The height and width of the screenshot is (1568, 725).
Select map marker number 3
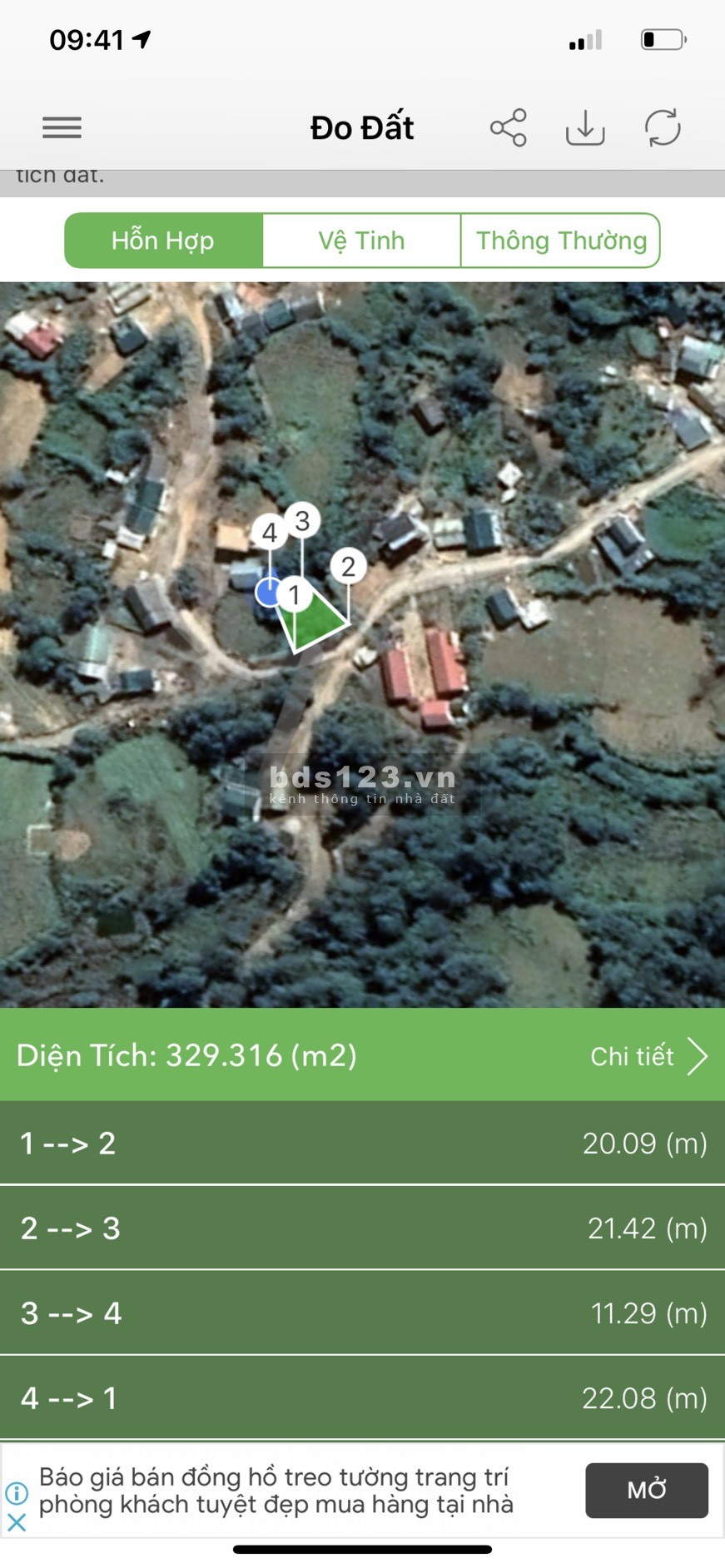[302, 521]
